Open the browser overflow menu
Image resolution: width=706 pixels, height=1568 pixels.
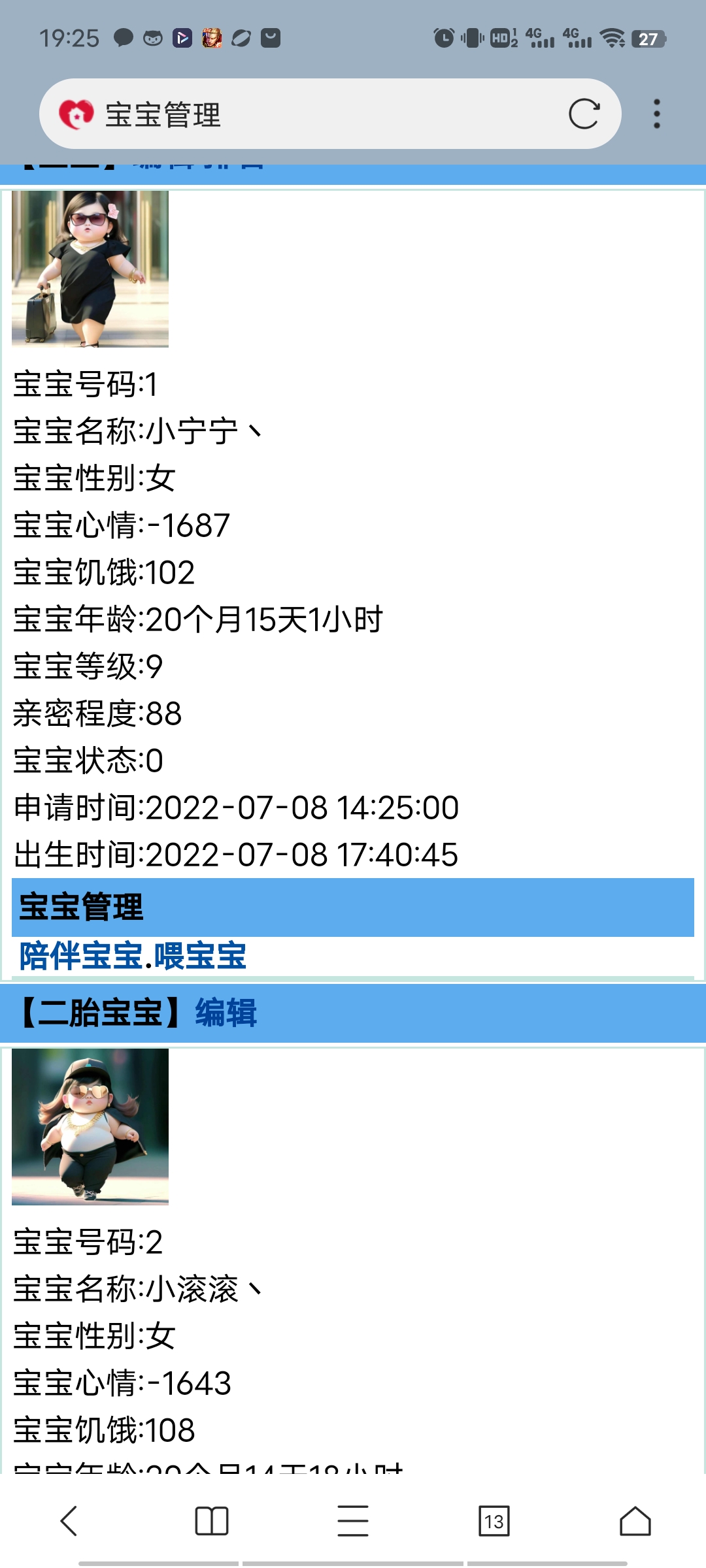coord(657,114)
